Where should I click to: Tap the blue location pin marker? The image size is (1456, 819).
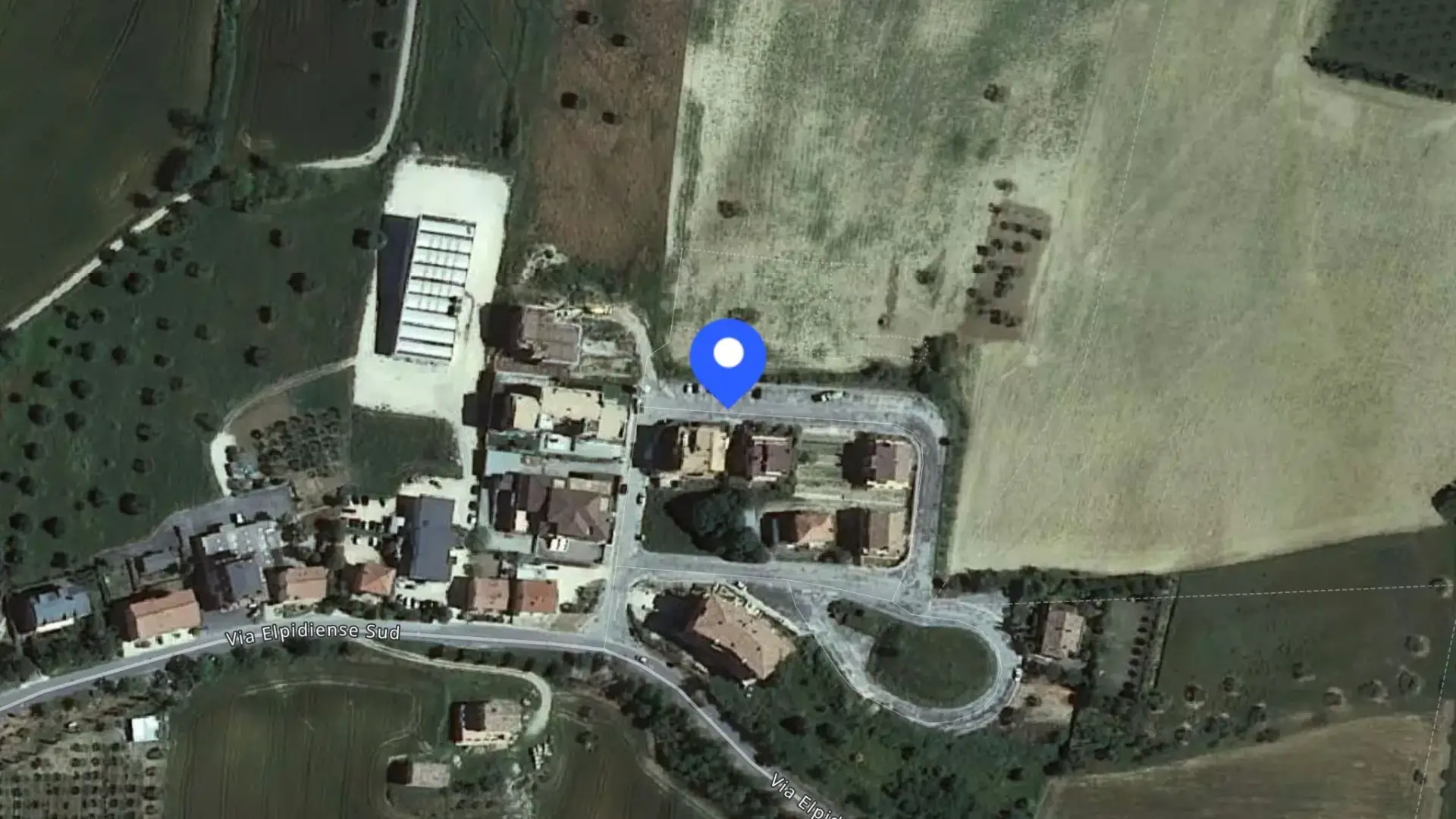tap(728, 362)
